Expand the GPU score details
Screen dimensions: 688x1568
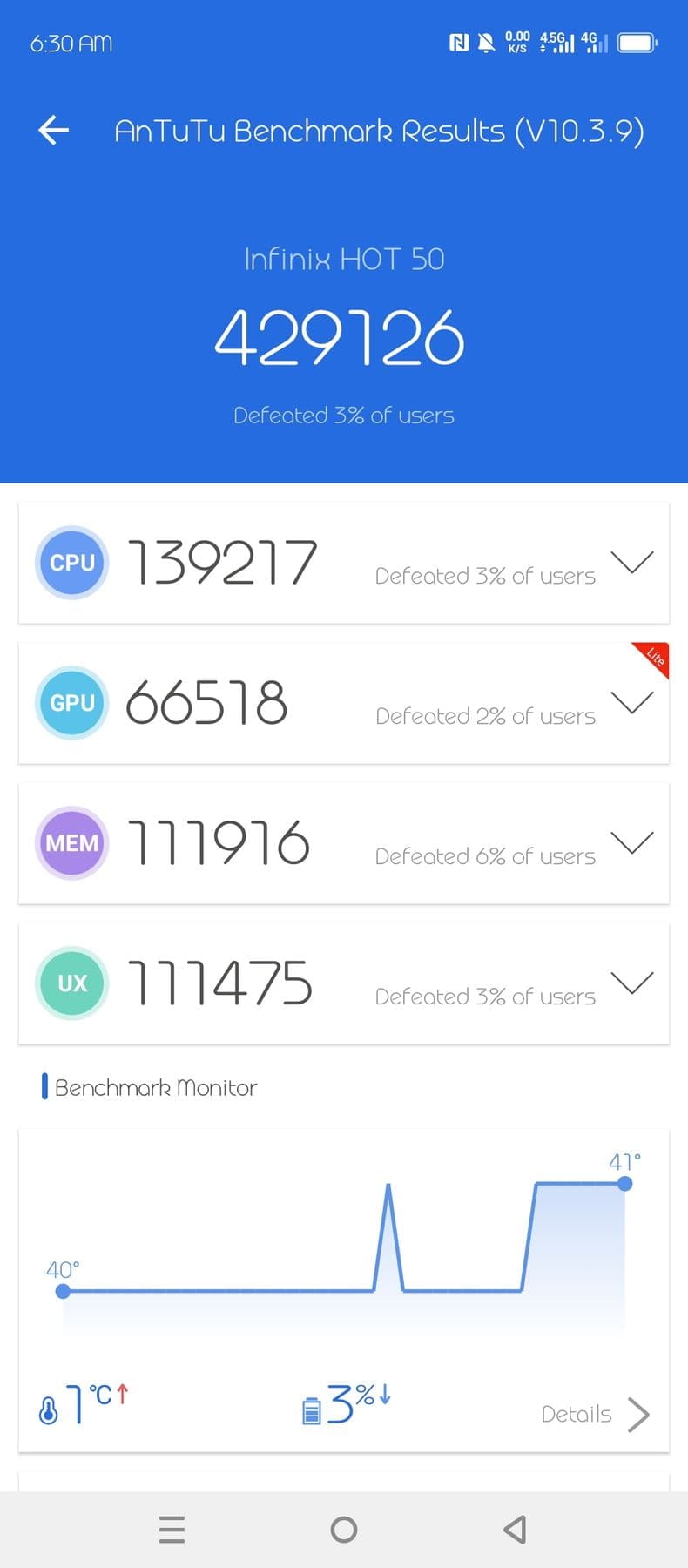[632, 702]
